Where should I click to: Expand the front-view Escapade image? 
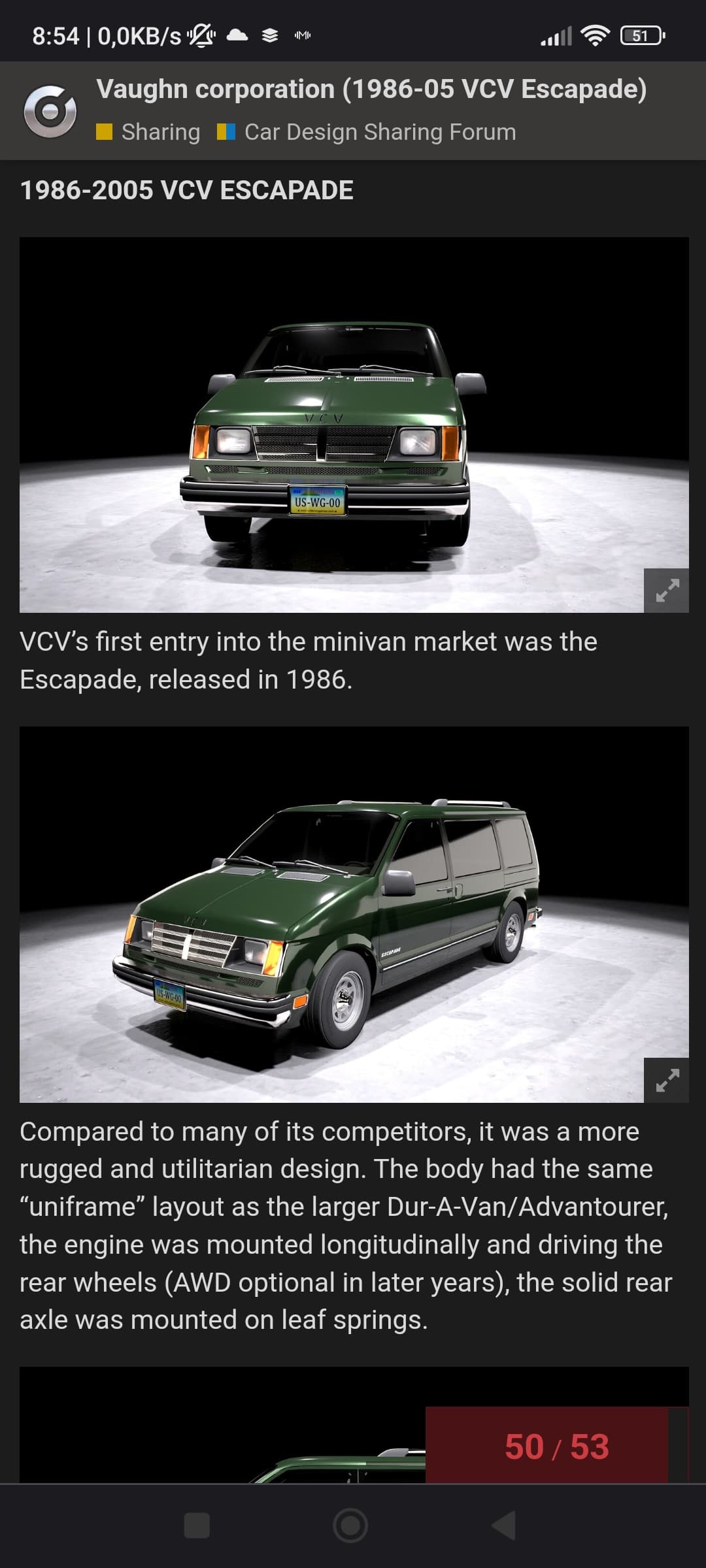[666, 590]
